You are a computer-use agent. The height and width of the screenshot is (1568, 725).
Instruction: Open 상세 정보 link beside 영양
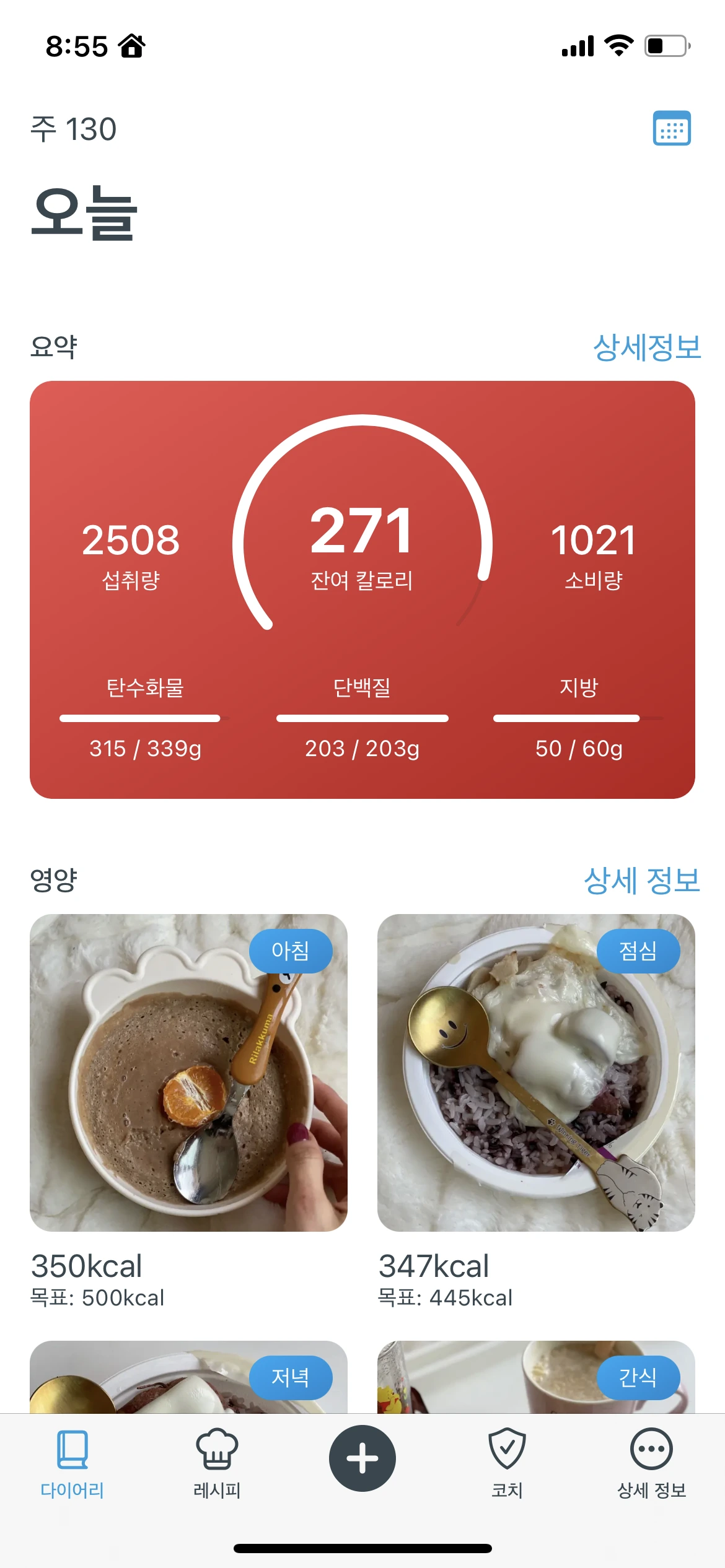(641, 880)
